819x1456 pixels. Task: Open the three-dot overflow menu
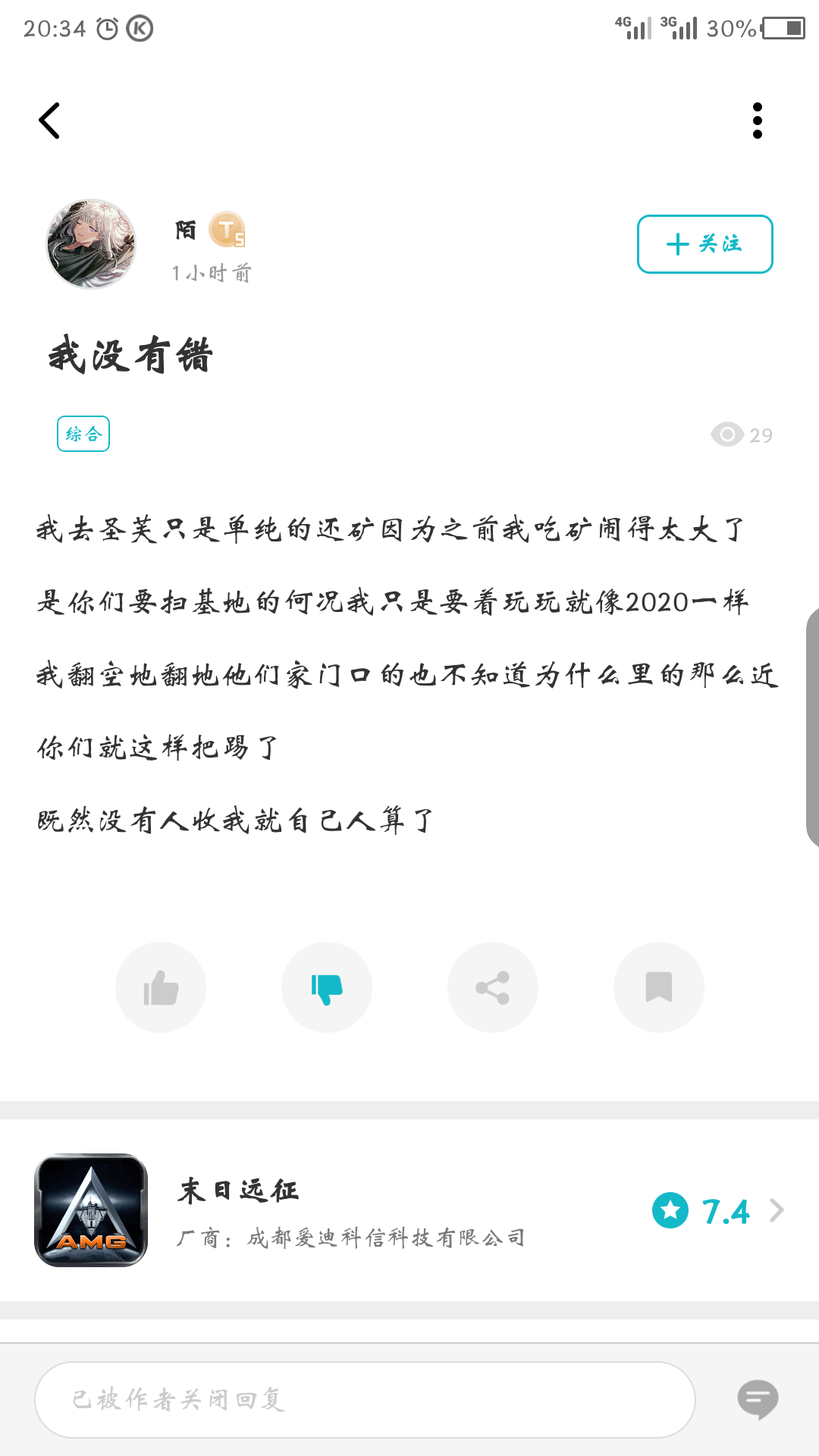coord(757,121)
